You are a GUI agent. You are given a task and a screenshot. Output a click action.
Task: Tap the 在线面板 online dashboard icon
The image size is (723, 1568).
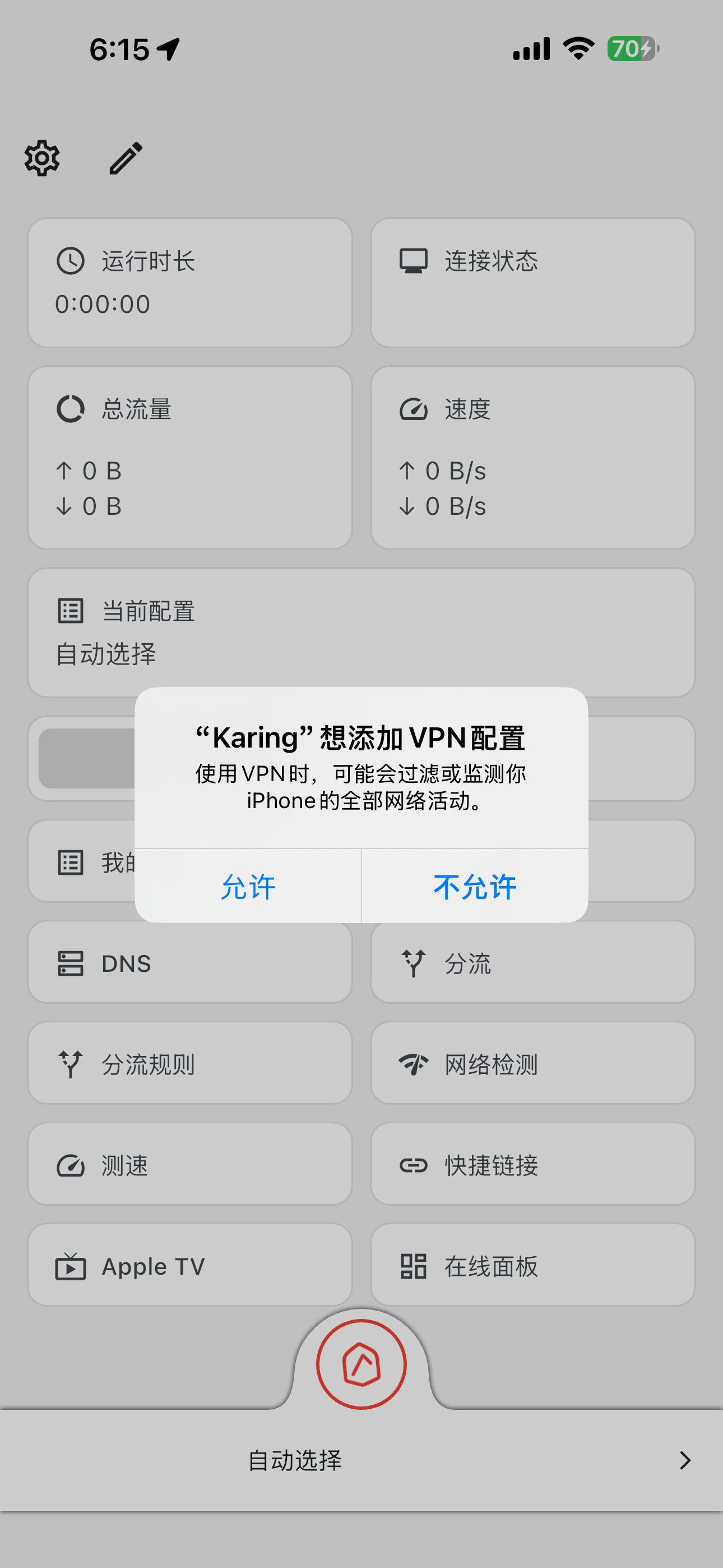413,1265
